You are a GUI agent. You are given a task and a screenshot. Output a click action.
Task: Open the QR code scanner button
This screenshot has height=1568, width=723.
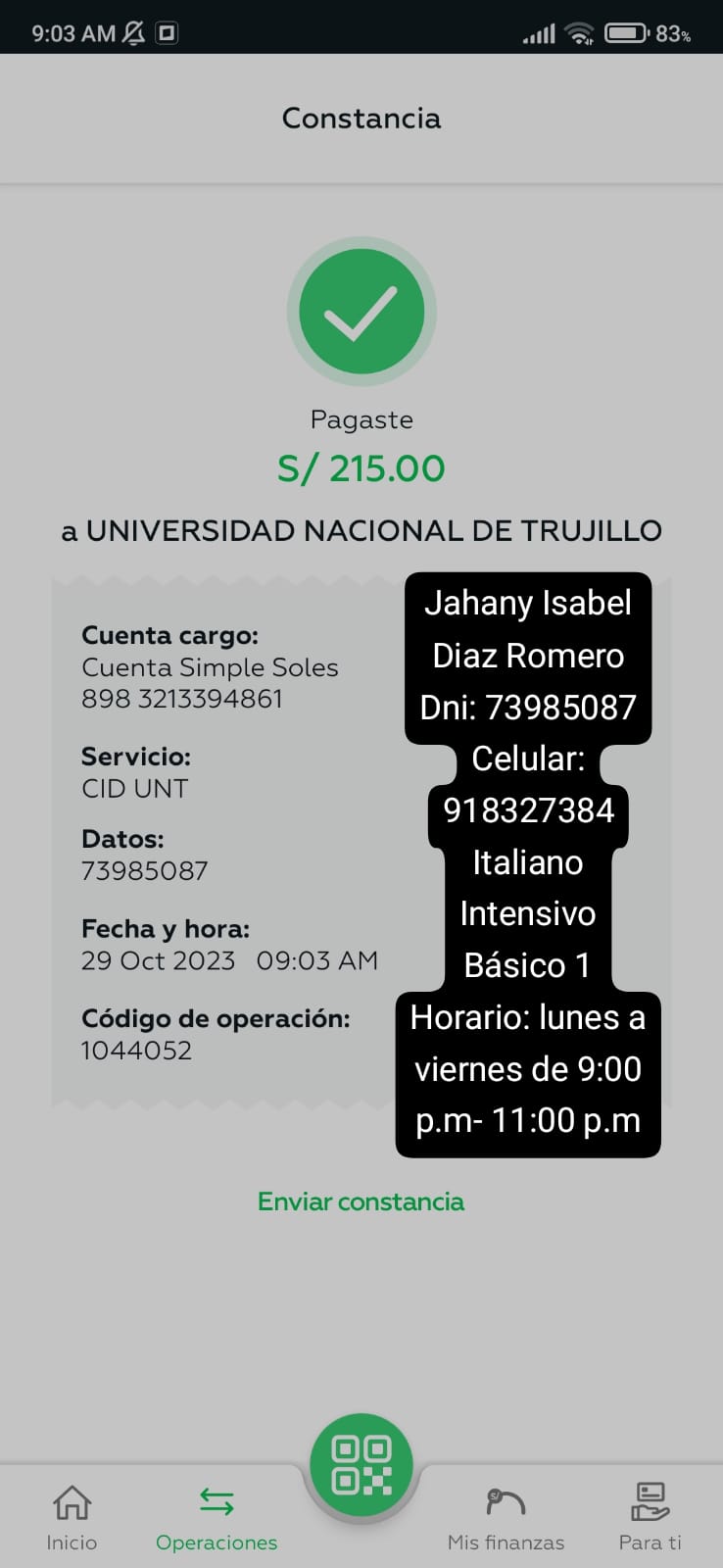[x=361, y=1465]
